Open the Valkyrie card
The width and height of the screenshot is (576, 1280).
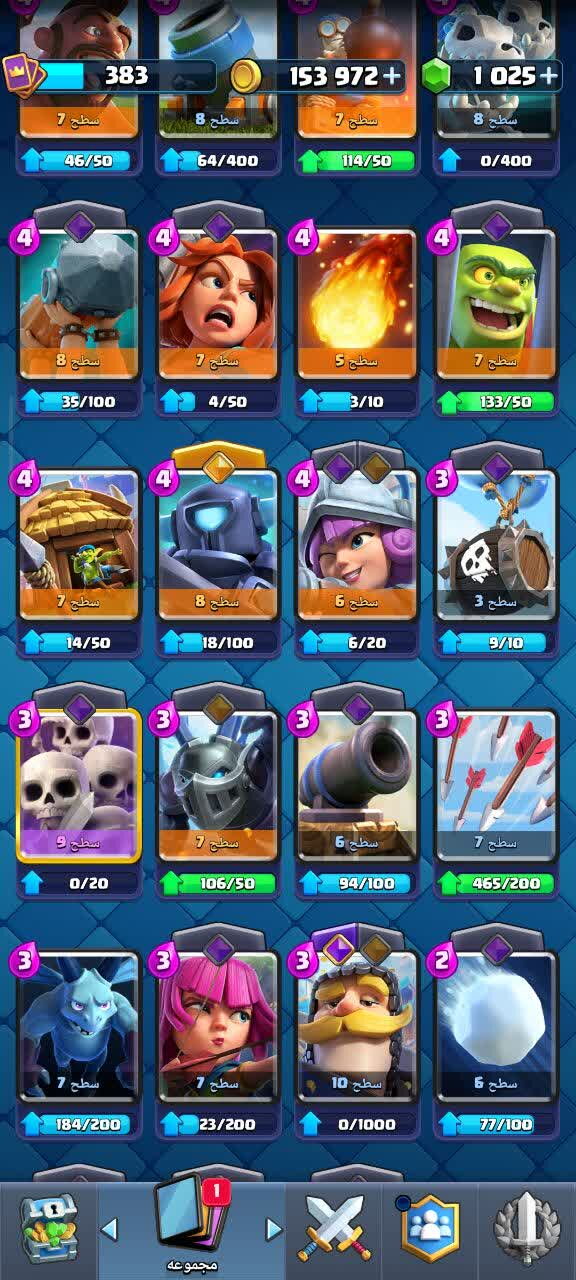[217, 303]
